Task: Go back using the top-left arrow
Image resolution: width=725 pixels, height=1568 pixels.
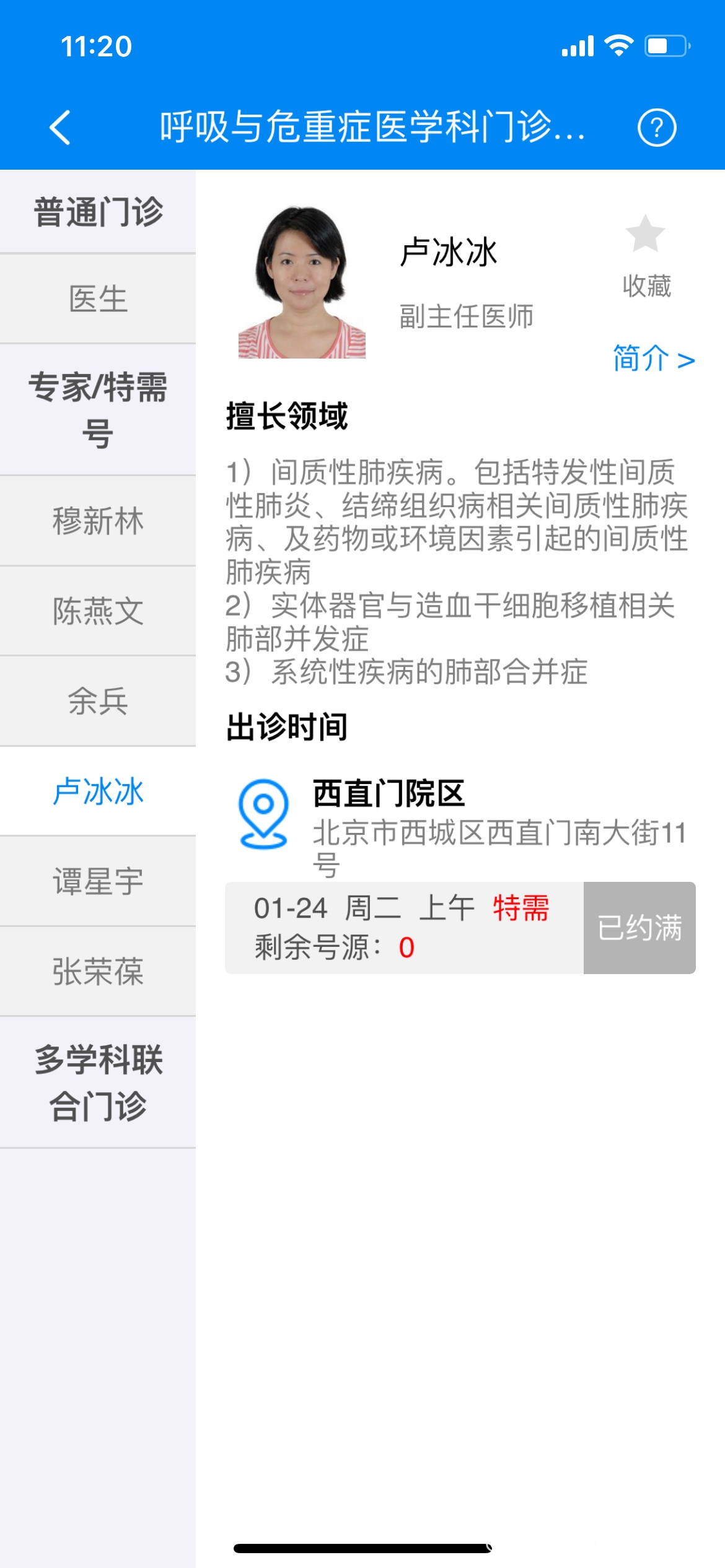Action: pyautogui.click(x=60, y=128)
